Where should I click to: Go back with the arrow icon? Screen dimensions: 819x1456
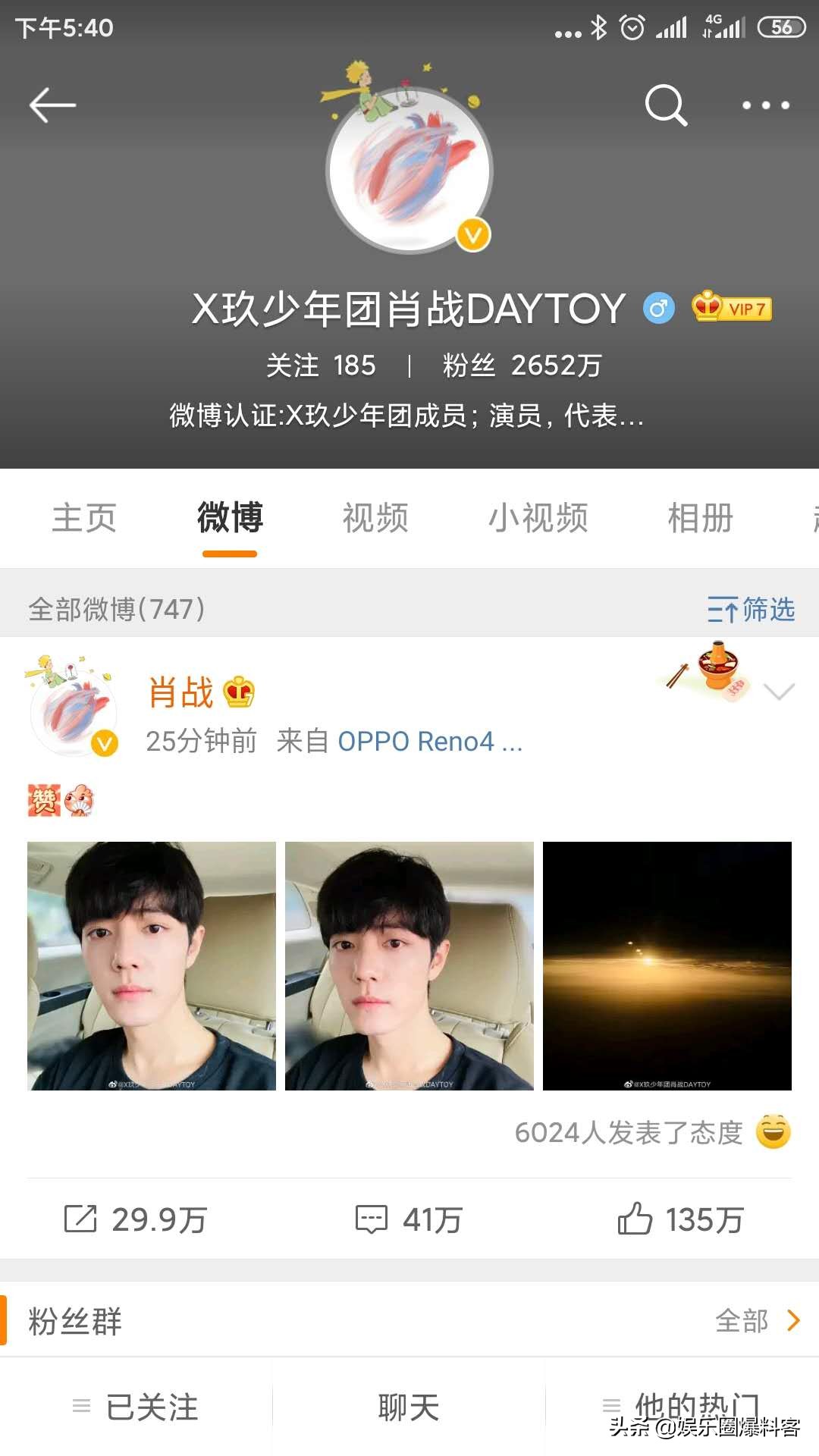52,105
